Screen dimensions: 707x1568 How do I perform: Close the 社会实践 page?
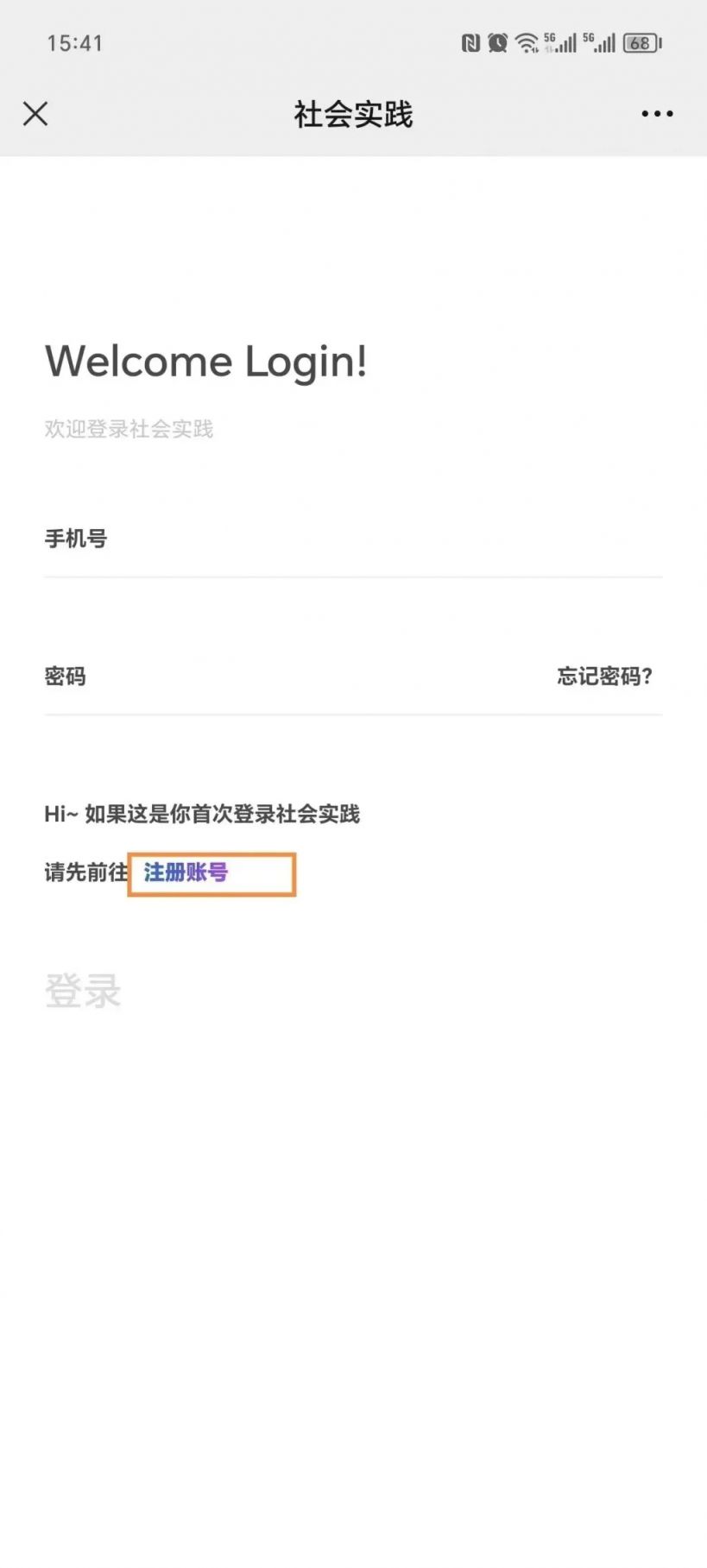tap(35, 114)
